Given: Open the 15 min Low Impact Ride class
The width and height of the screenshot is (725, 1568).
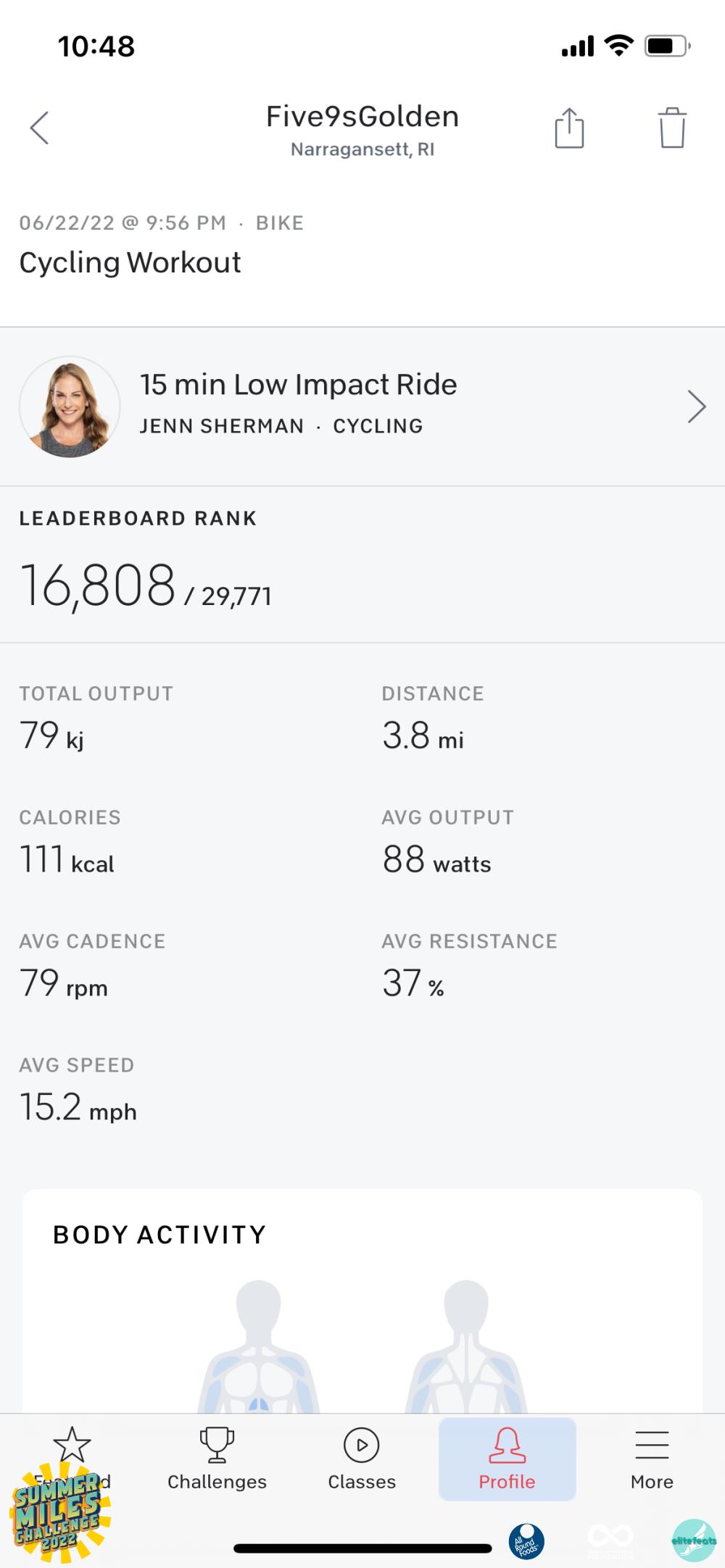Looking at the screenshot, I should coord(362,406).
